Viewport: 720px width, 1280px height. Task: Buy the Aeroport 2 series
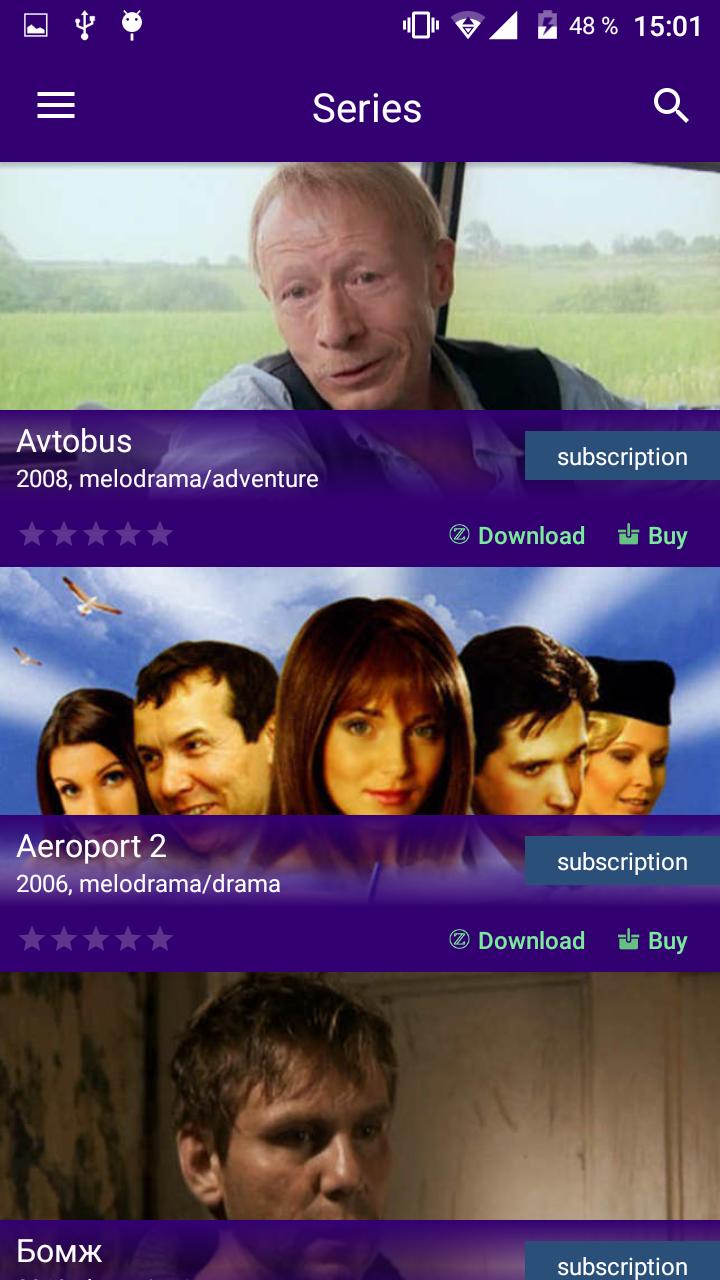[x=652, y=941]
